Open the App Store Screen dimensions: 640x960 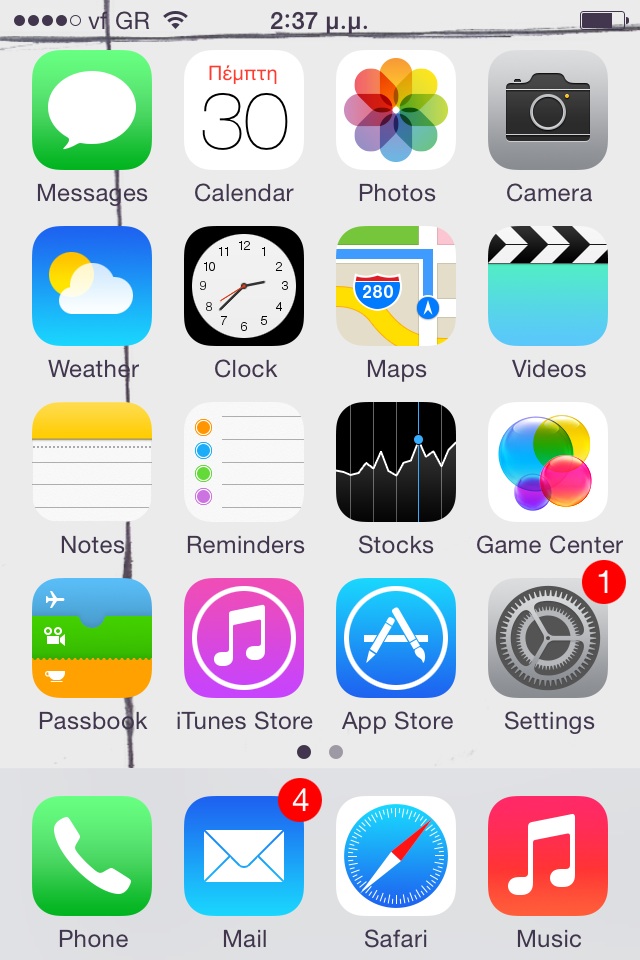tap(396, 638)
